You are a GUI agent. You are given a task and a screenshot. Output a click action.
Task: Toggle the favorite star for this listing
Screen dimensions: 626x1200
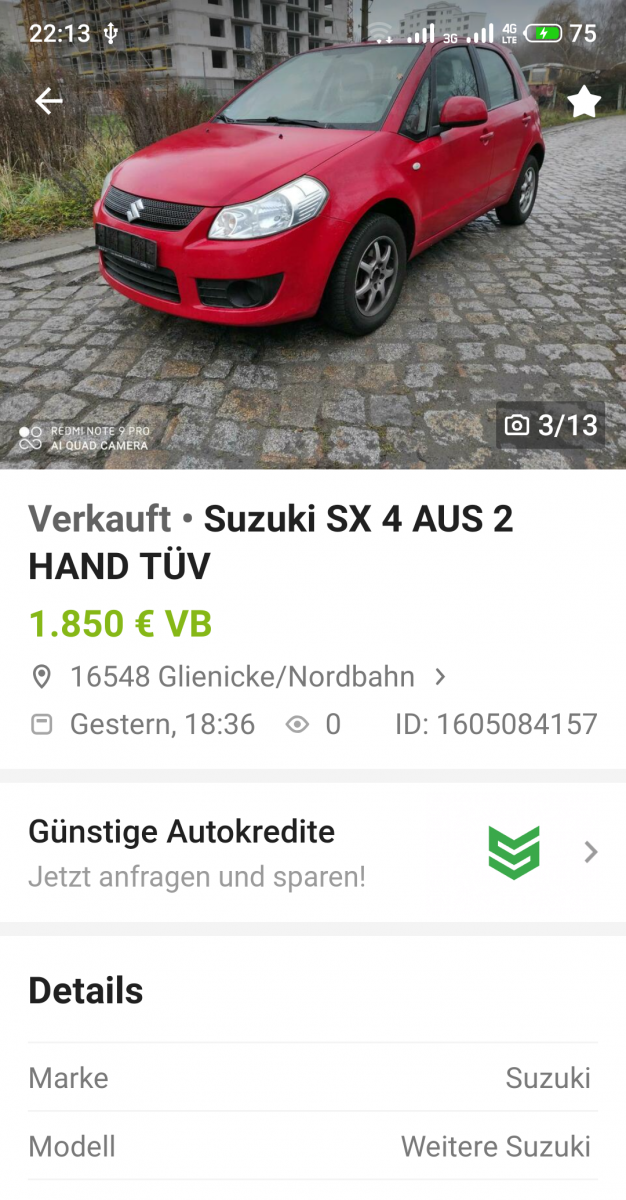583,101
